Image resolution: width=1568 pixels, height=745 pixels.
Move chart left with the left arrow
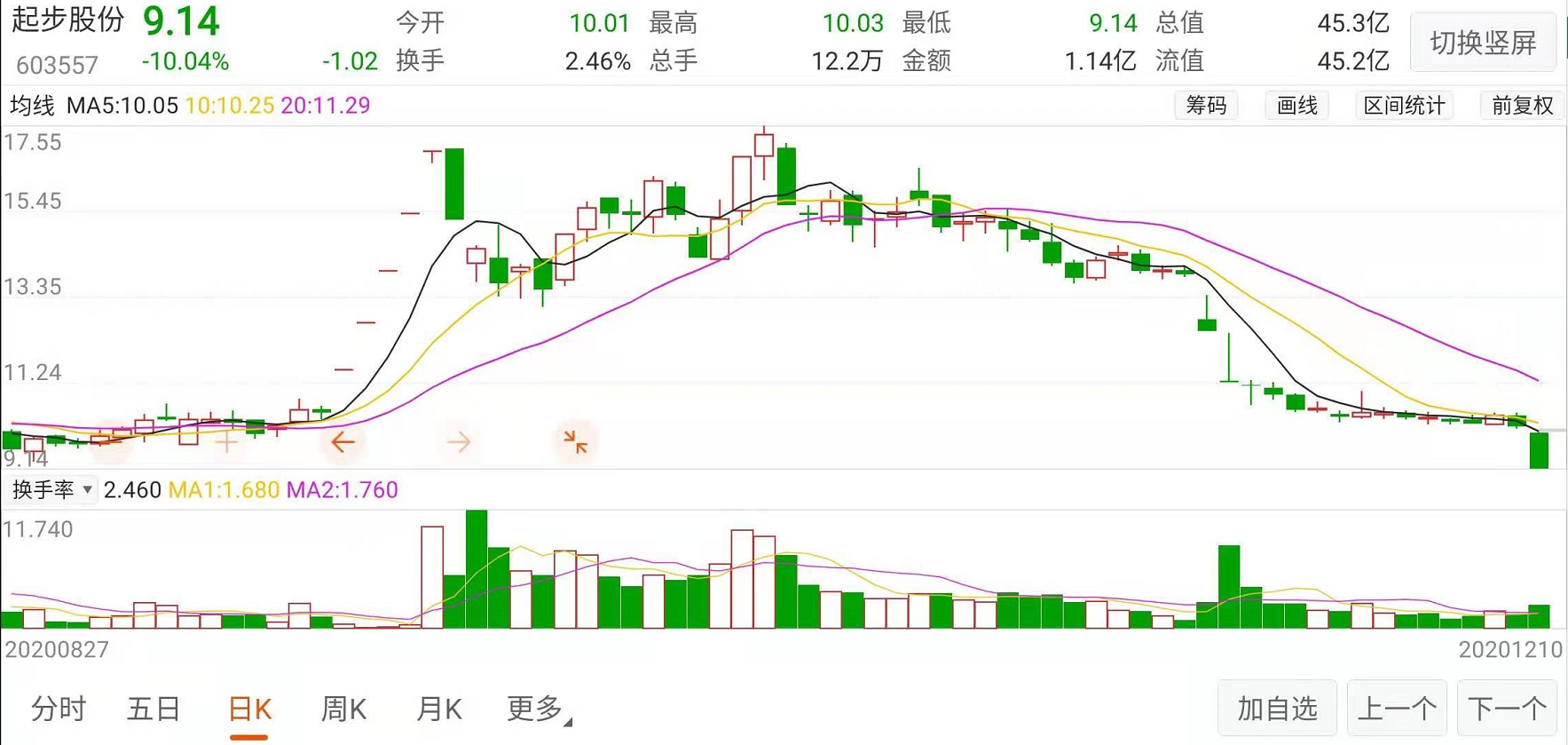coord(343,441)
